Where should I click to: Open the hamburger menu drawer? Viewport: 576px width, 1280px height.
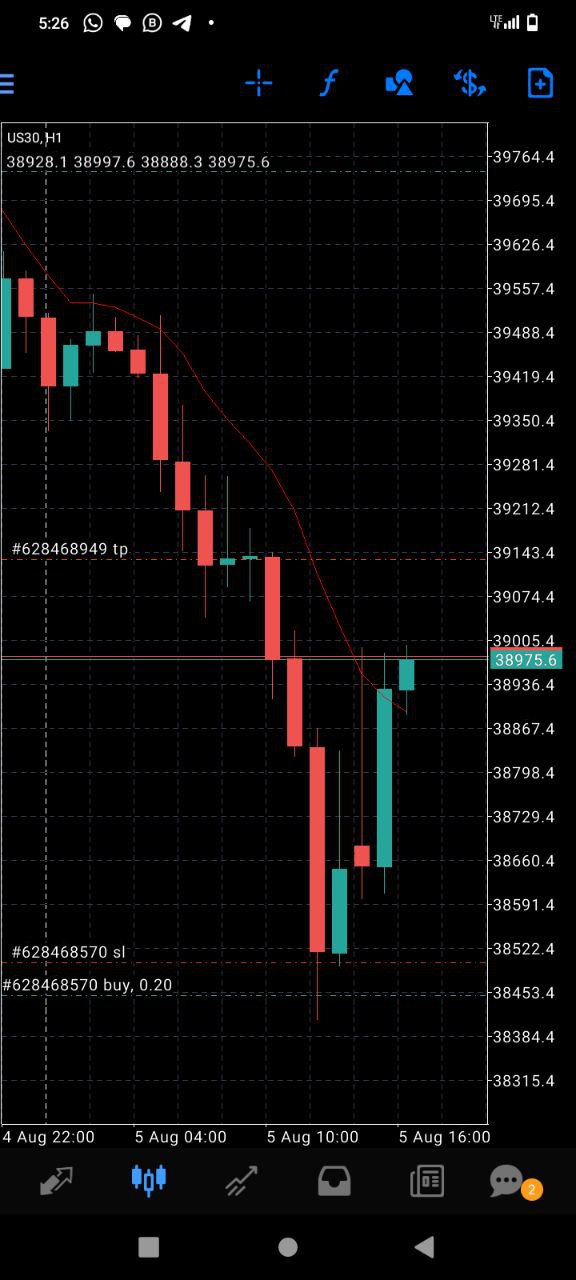(7, 83)
